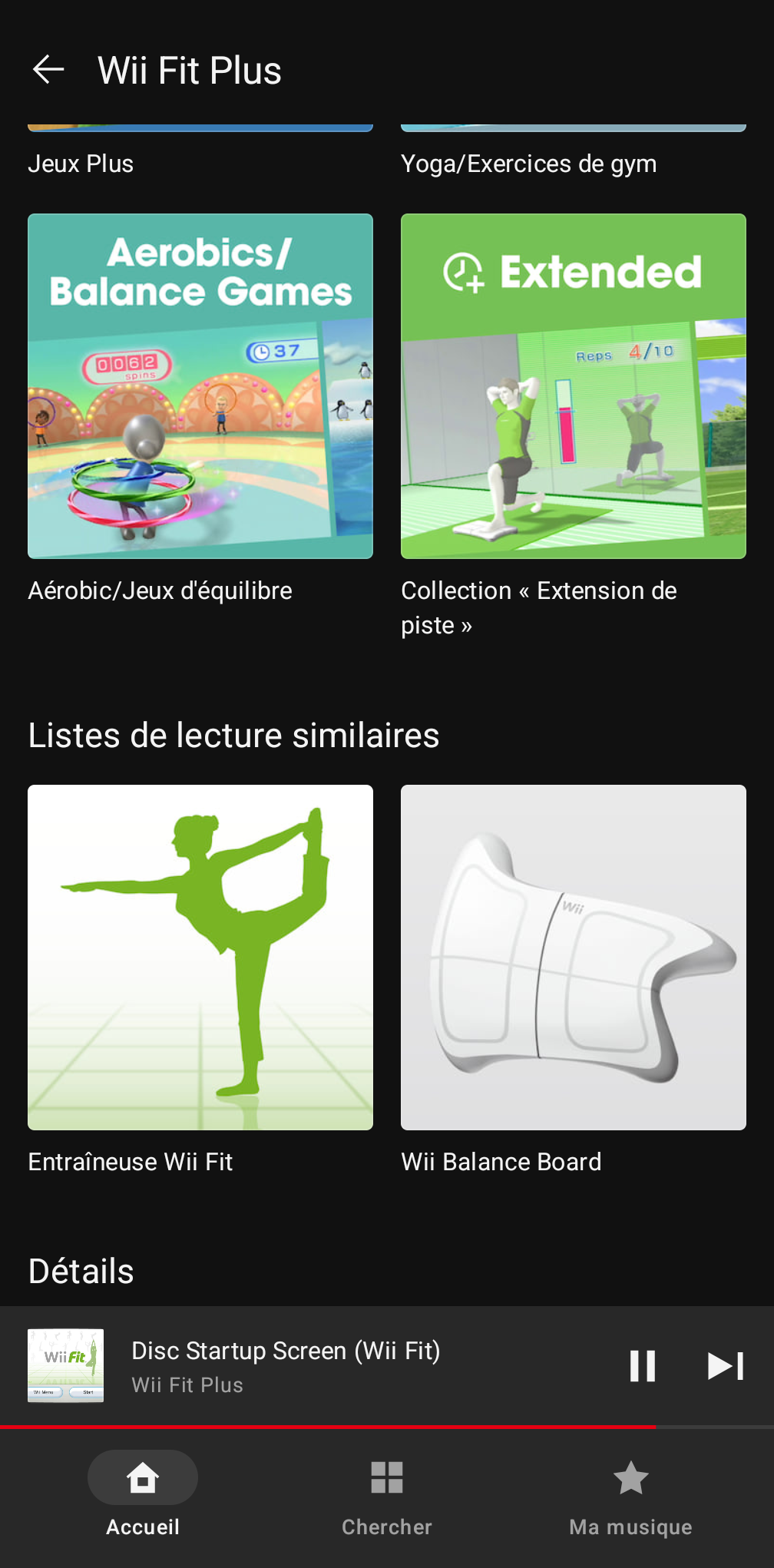Screen dimensions: 774x1568
Task: Pause Disc Startup Screen playback
Action: (x=642, y=1366)
